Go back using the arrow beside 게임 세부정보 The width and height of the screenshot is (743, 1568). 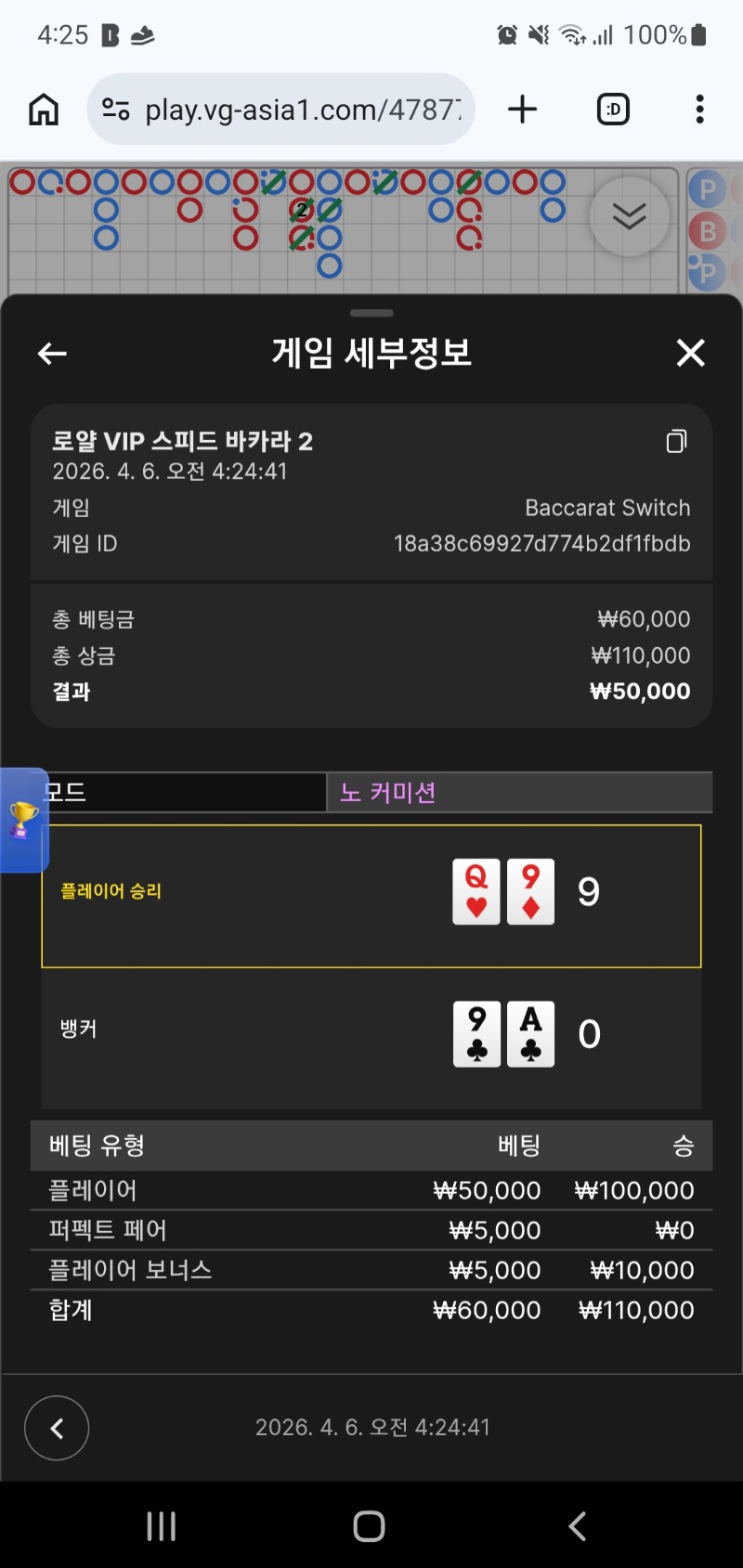52,353
